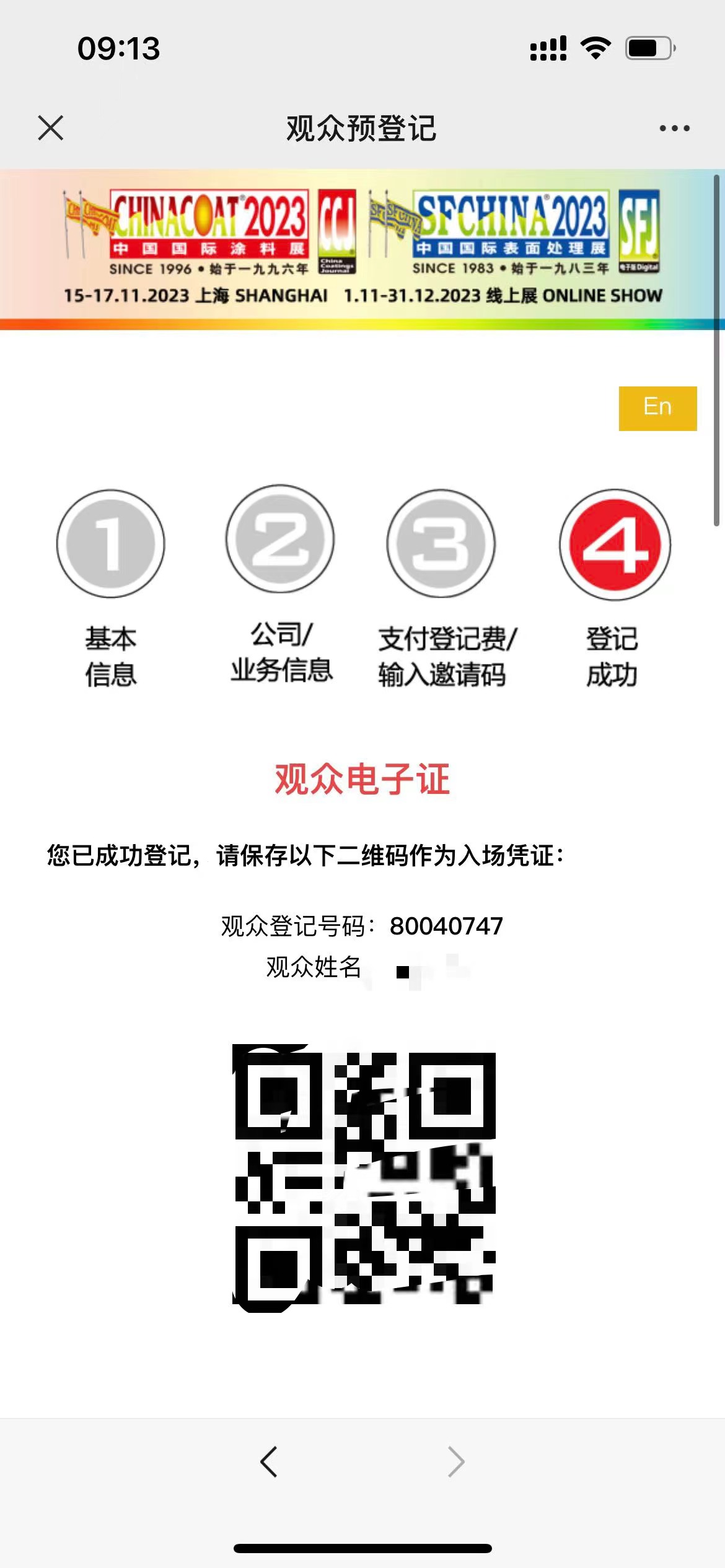Close the visitor pre-registration page
Viewport: 725px width, 1568px height.
click(50, 128)
